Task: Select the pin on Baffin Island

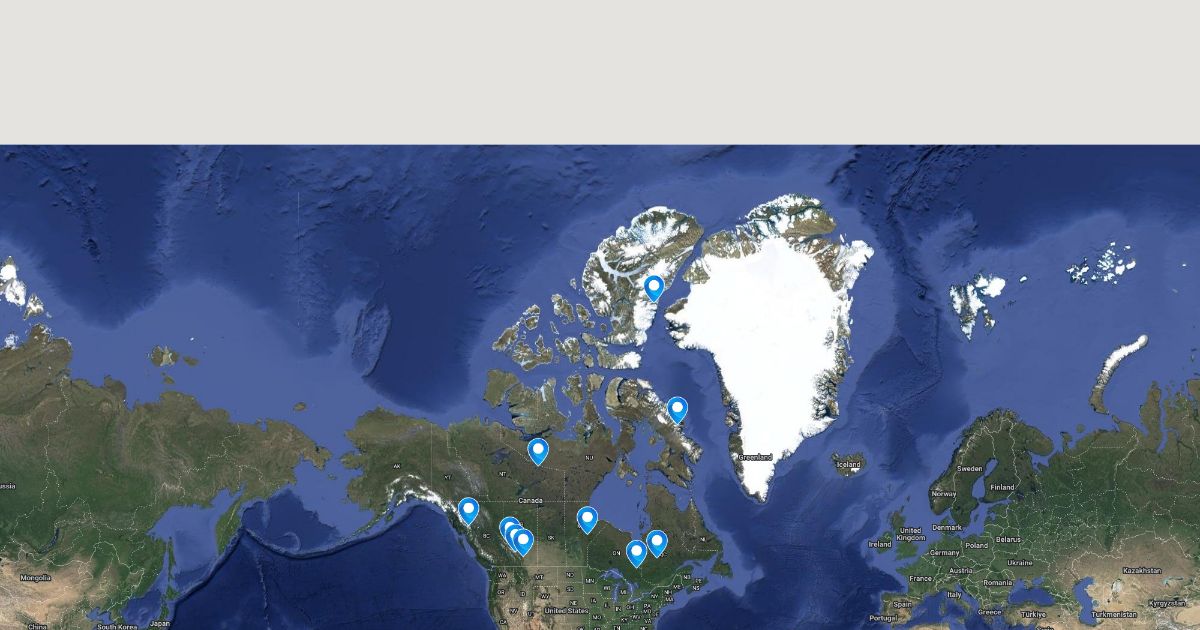Action: coord(677,408)
